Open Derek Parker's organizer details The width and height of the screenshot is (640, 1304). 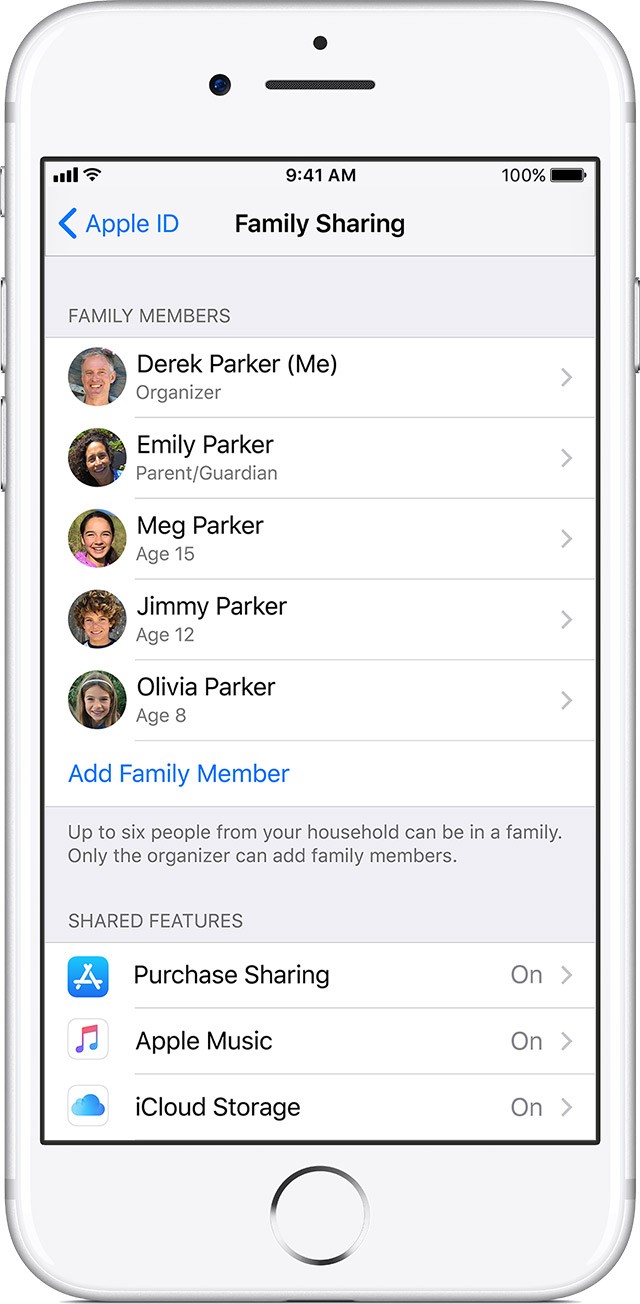tap(320, 377)
